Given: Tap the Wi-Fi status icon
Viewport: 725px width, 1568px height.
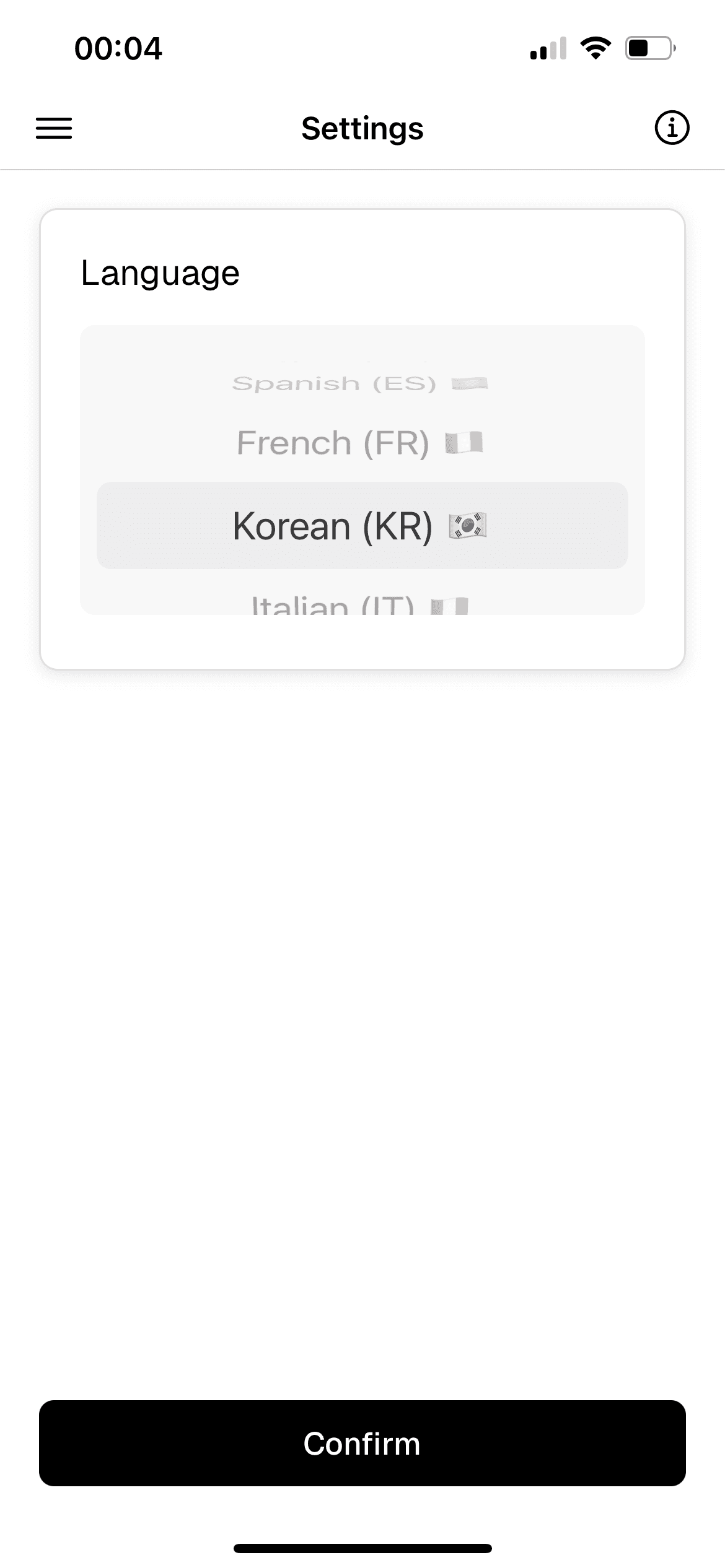Looking at the screenshot, I should coord(595,47).
